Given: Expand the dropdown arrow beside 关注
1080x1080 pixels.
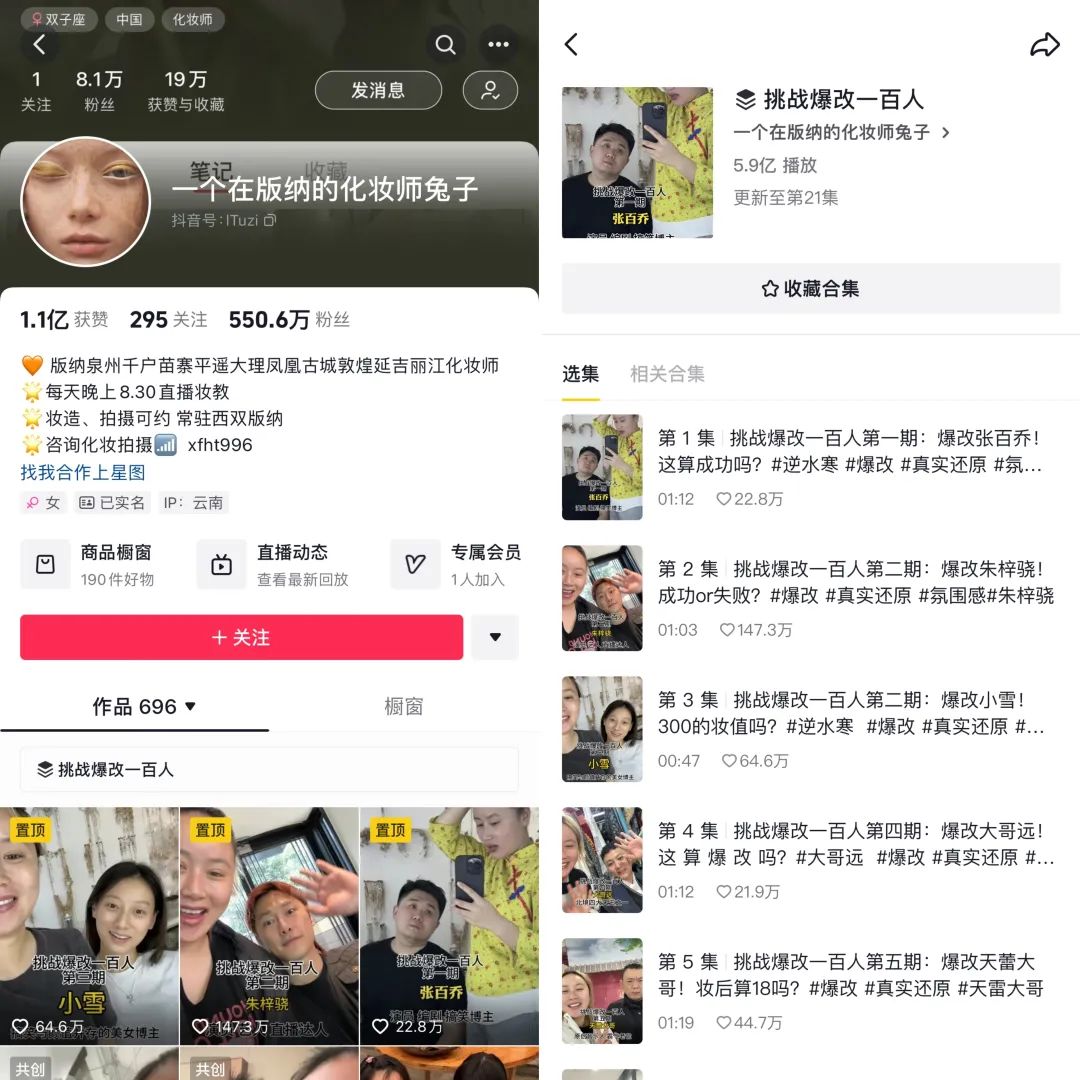Looking at the screenshot, I should tap(495, 638).
